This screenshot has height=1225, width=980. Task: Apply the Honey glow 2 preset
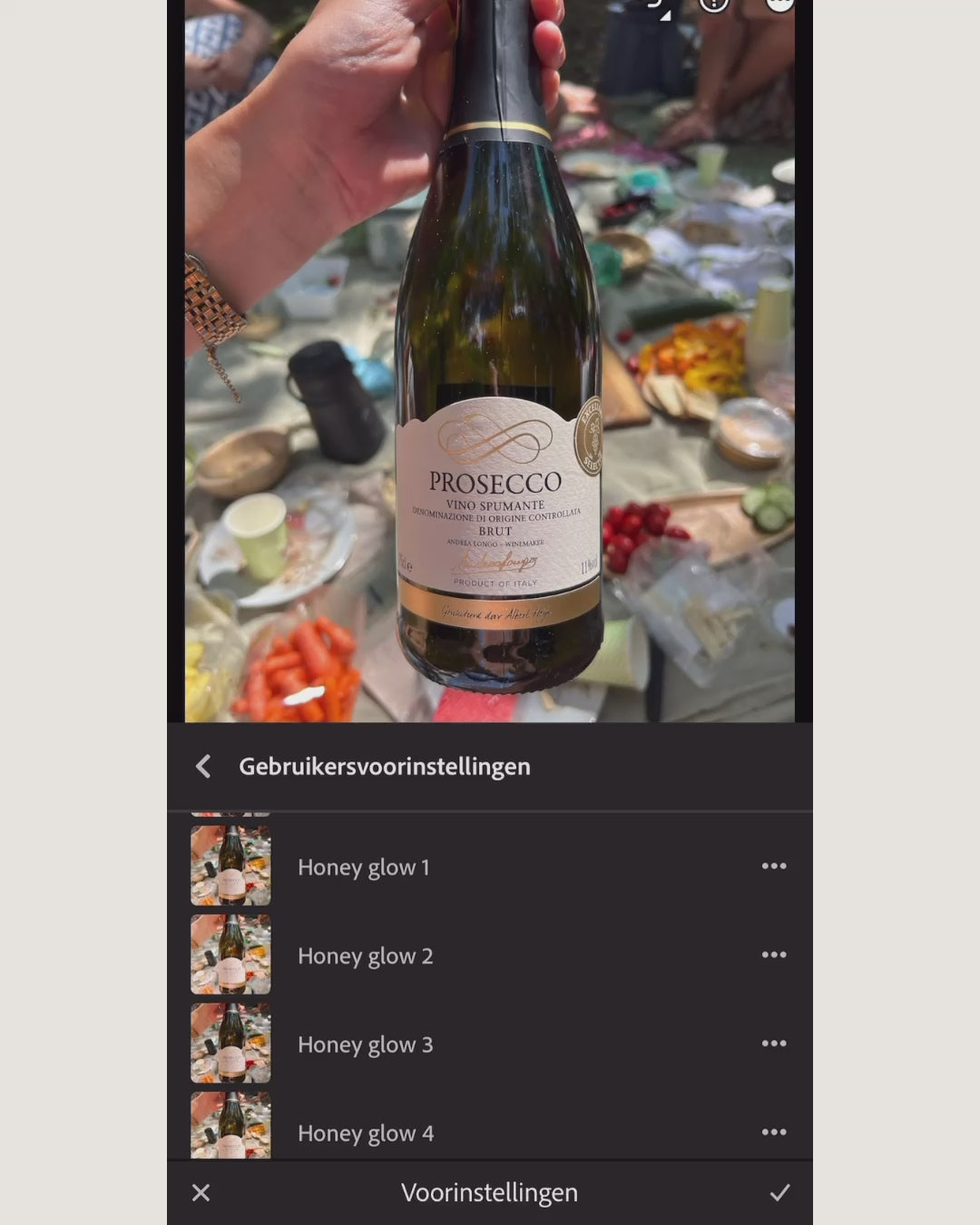(x=365, y=955)
